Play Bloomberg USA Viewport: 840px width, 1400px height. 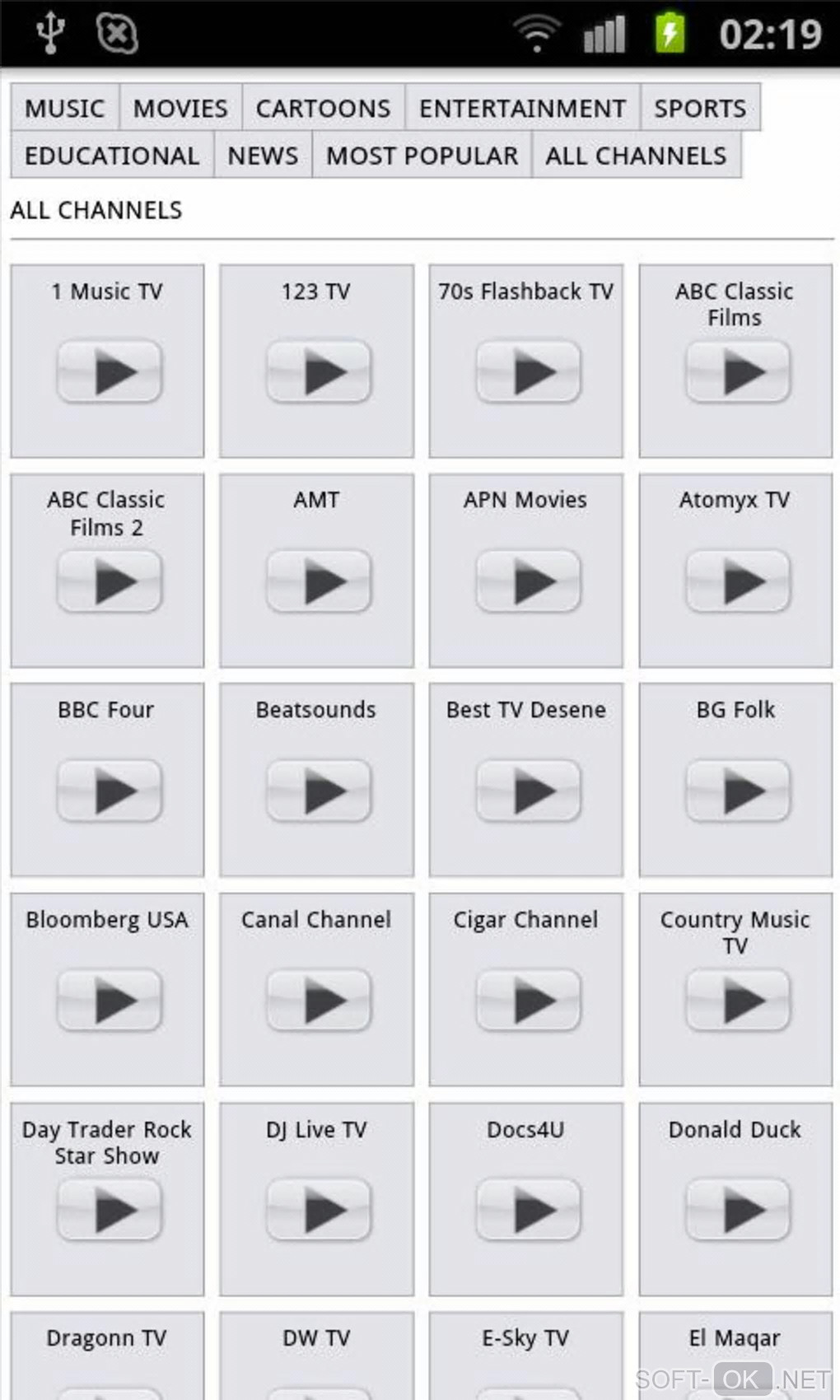tap(109, 1001)
